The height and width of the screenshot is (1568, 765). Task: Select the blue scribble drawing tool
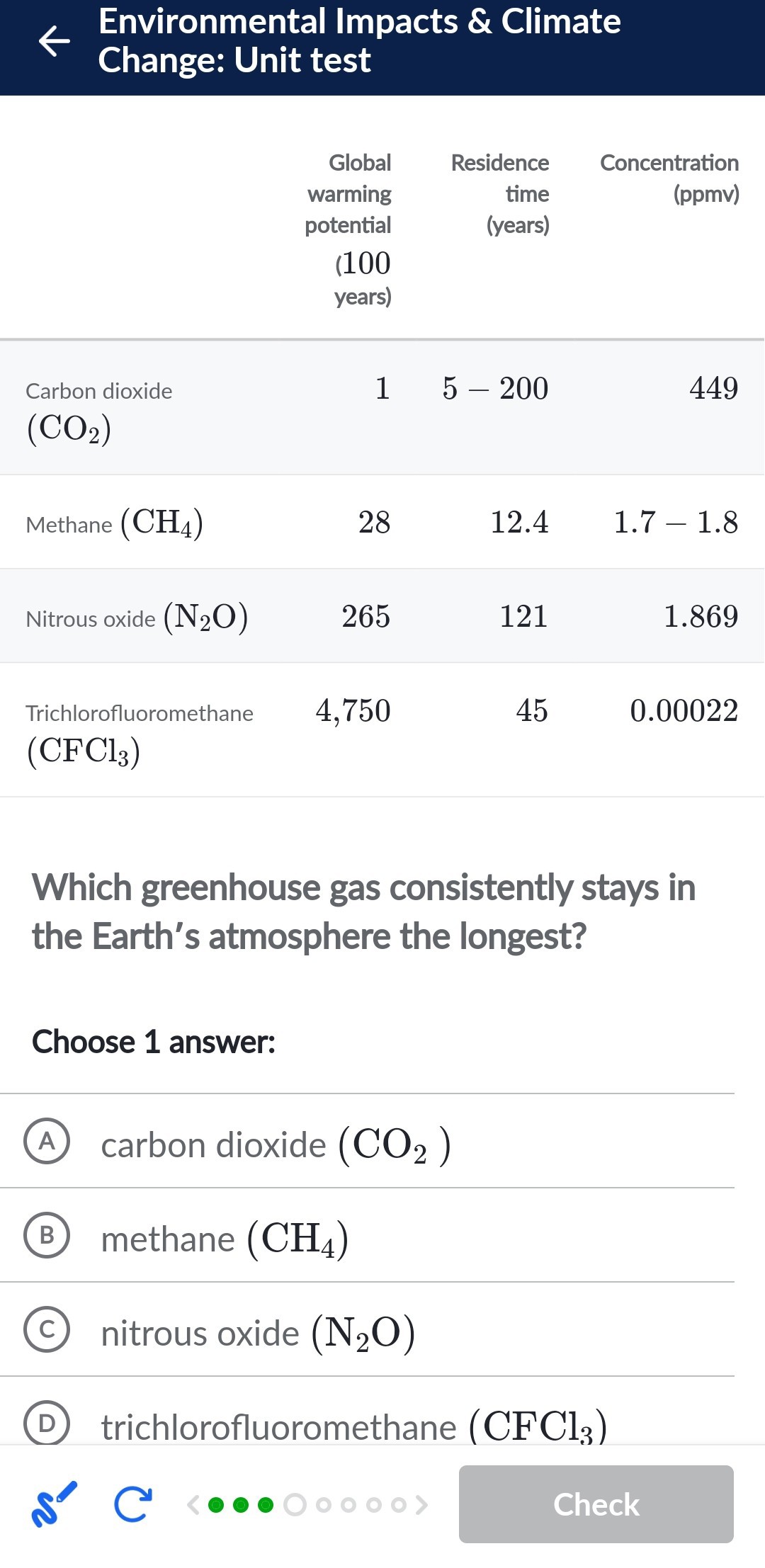(53, 1505)
